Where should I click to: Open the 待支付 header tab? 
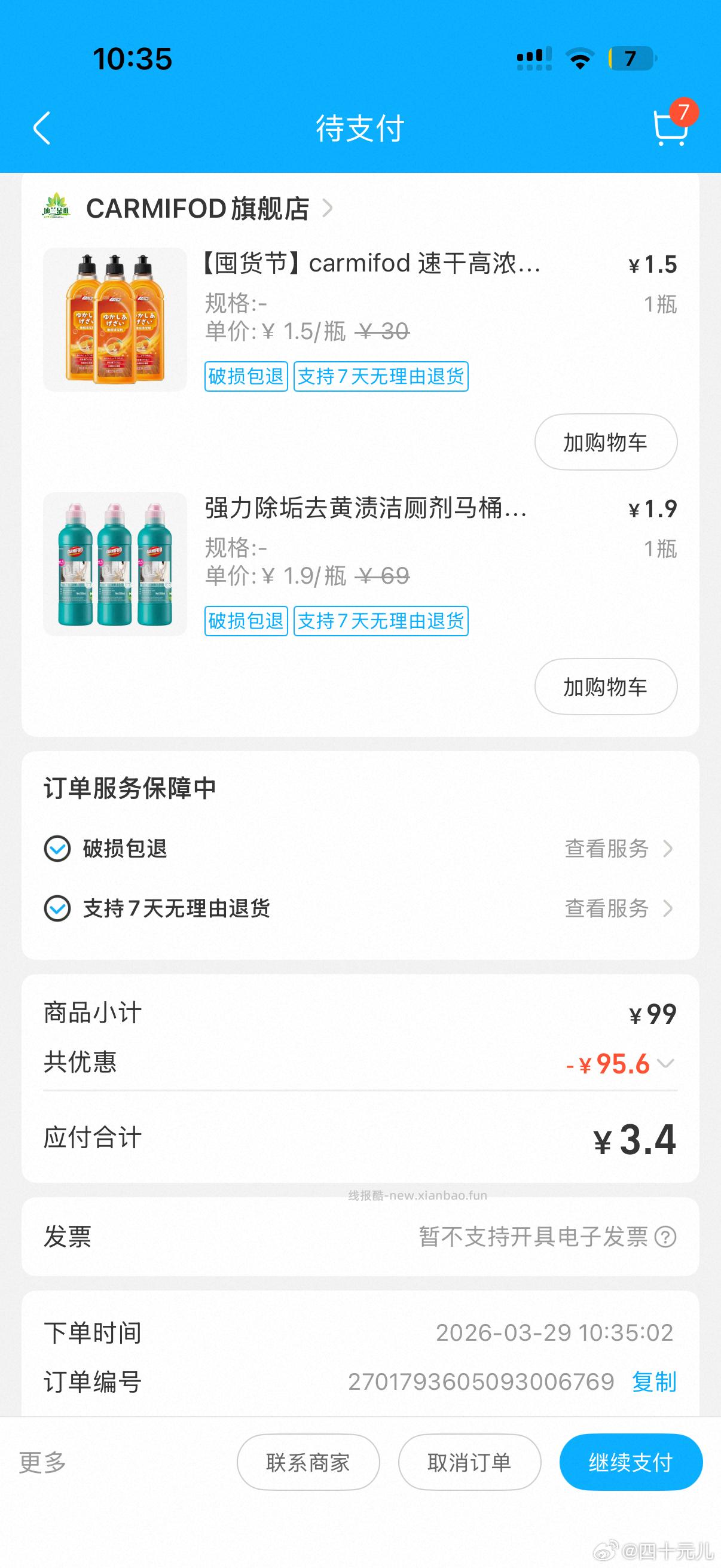(x=360, y=129)
